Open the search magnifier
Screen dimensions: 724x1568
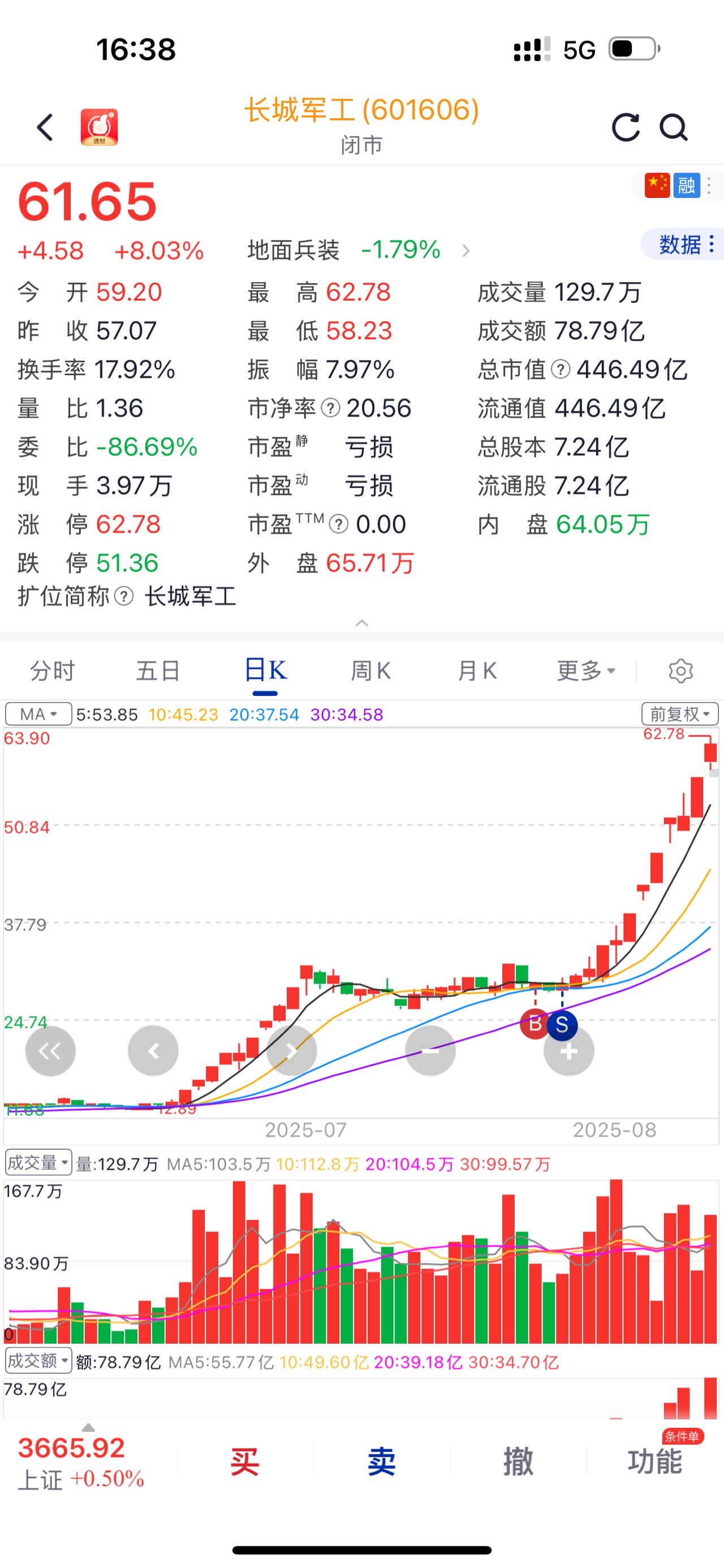[x=674, y=127]
